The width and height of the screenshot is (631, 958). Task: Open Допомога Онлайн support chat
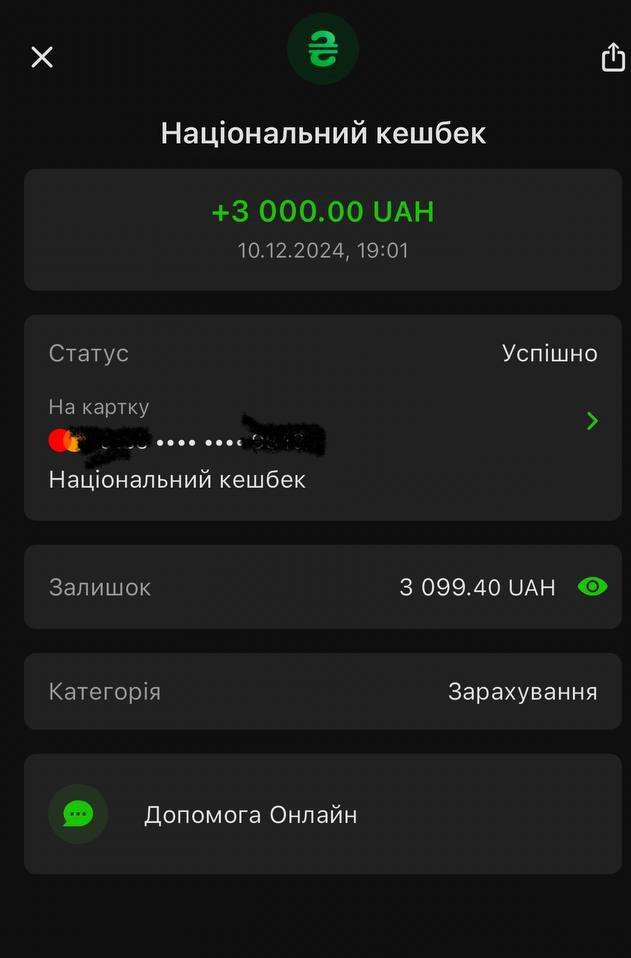250,815
